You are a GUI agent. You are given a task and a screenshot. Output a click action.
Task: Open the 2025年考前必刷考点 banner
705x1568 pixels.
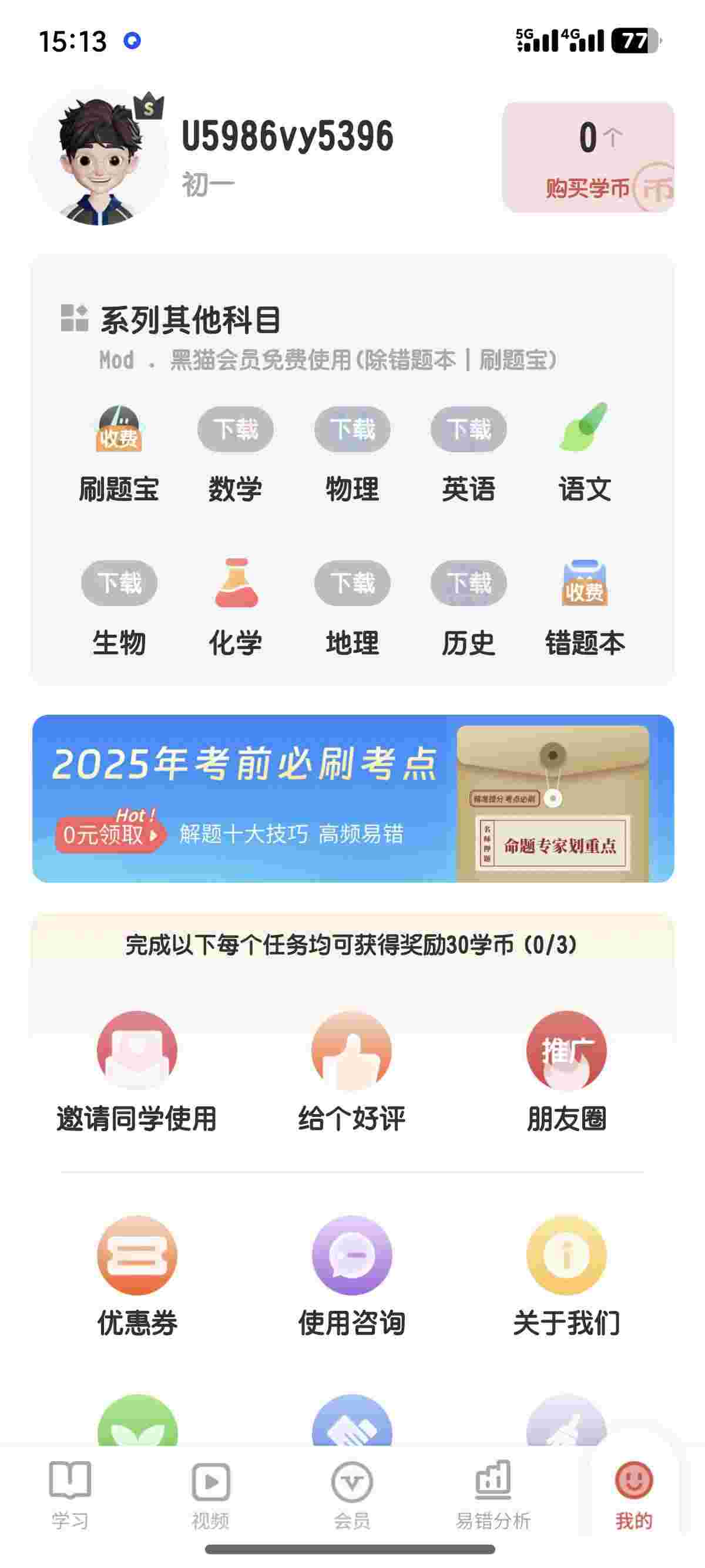pos(352,798)
